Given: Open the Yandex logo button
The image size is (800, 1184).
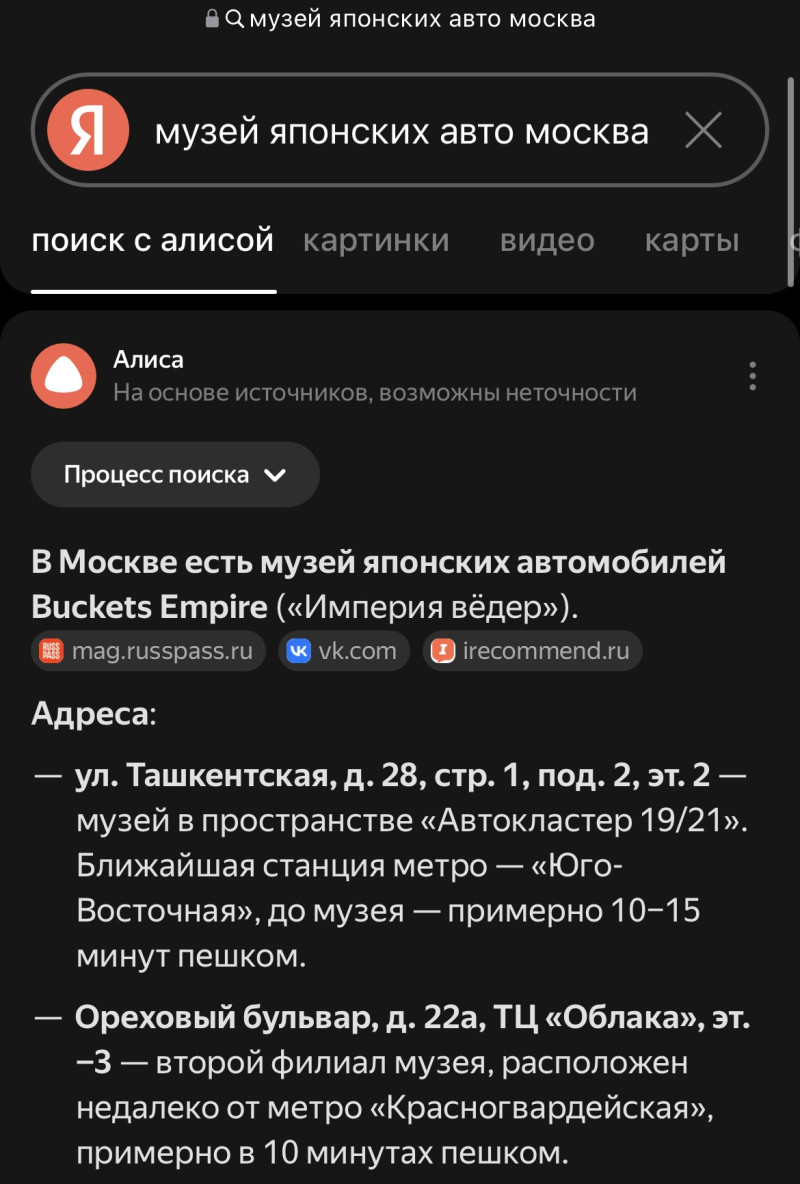Looking at the screenshot, I should [x=88, y=131].
